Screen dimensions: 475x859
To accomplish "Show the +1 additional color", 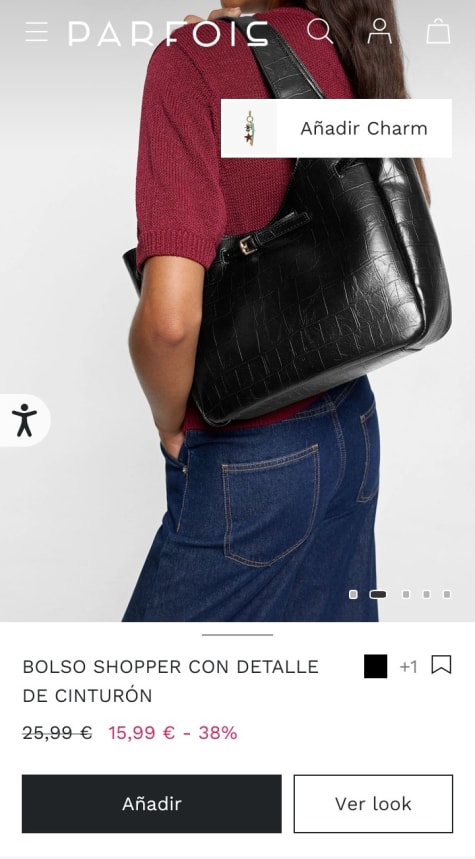I will [408, 667].
